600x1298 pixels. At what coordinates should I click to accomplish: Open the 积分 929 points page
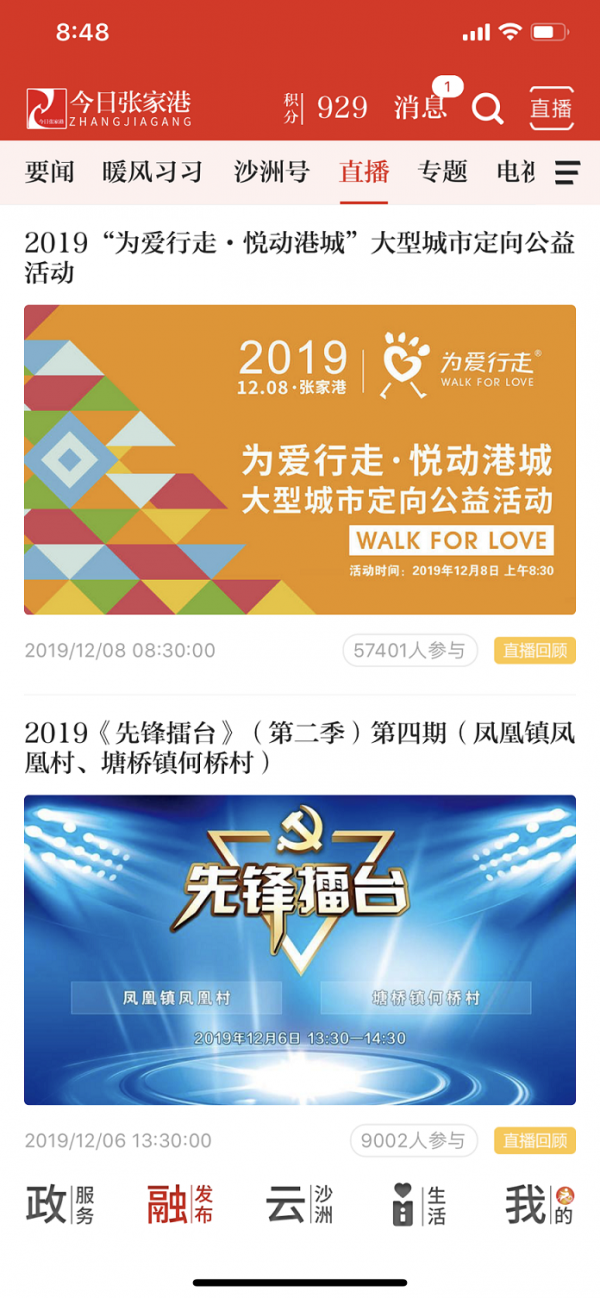click(x=326, y=107)
